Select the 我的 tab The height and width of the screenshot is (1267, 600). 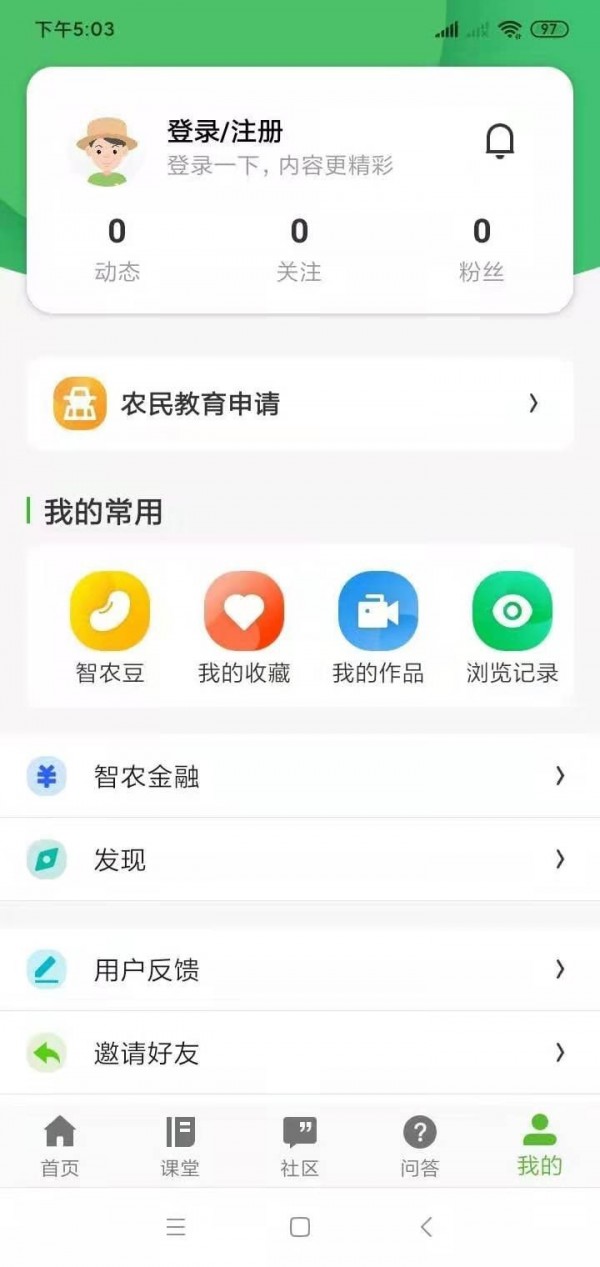540,1146
